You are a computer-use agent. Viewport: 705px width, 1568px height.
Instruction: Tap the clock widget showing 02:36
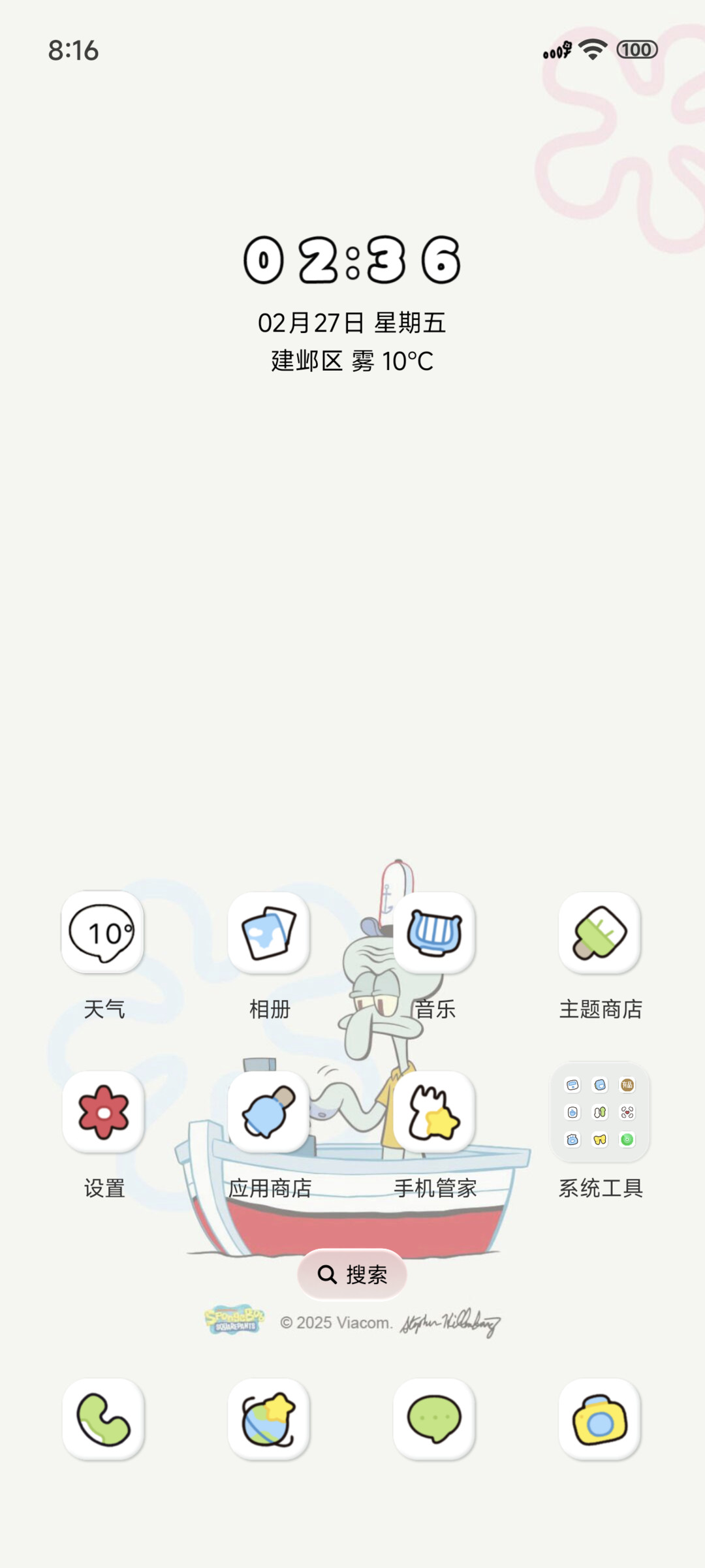click(x=352, y=260)
